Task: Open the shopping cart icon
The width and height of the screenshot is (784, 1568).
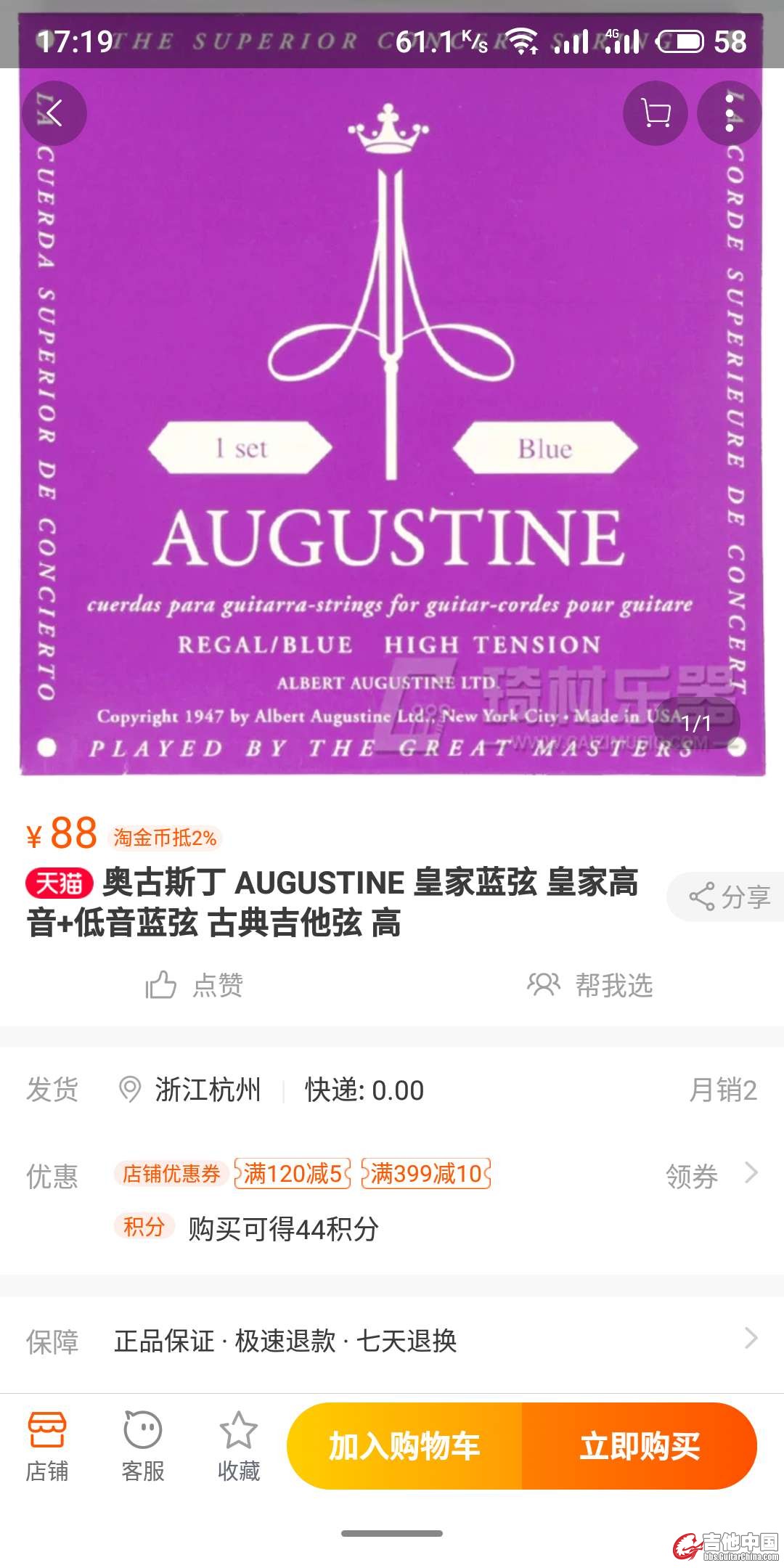Action: 656,113
